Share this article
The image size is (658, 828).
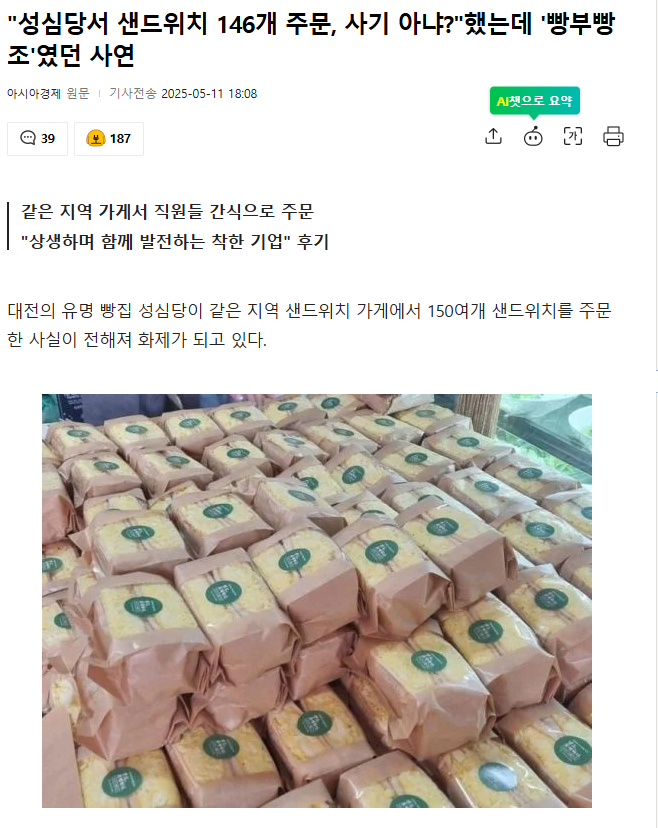point(493,137)
